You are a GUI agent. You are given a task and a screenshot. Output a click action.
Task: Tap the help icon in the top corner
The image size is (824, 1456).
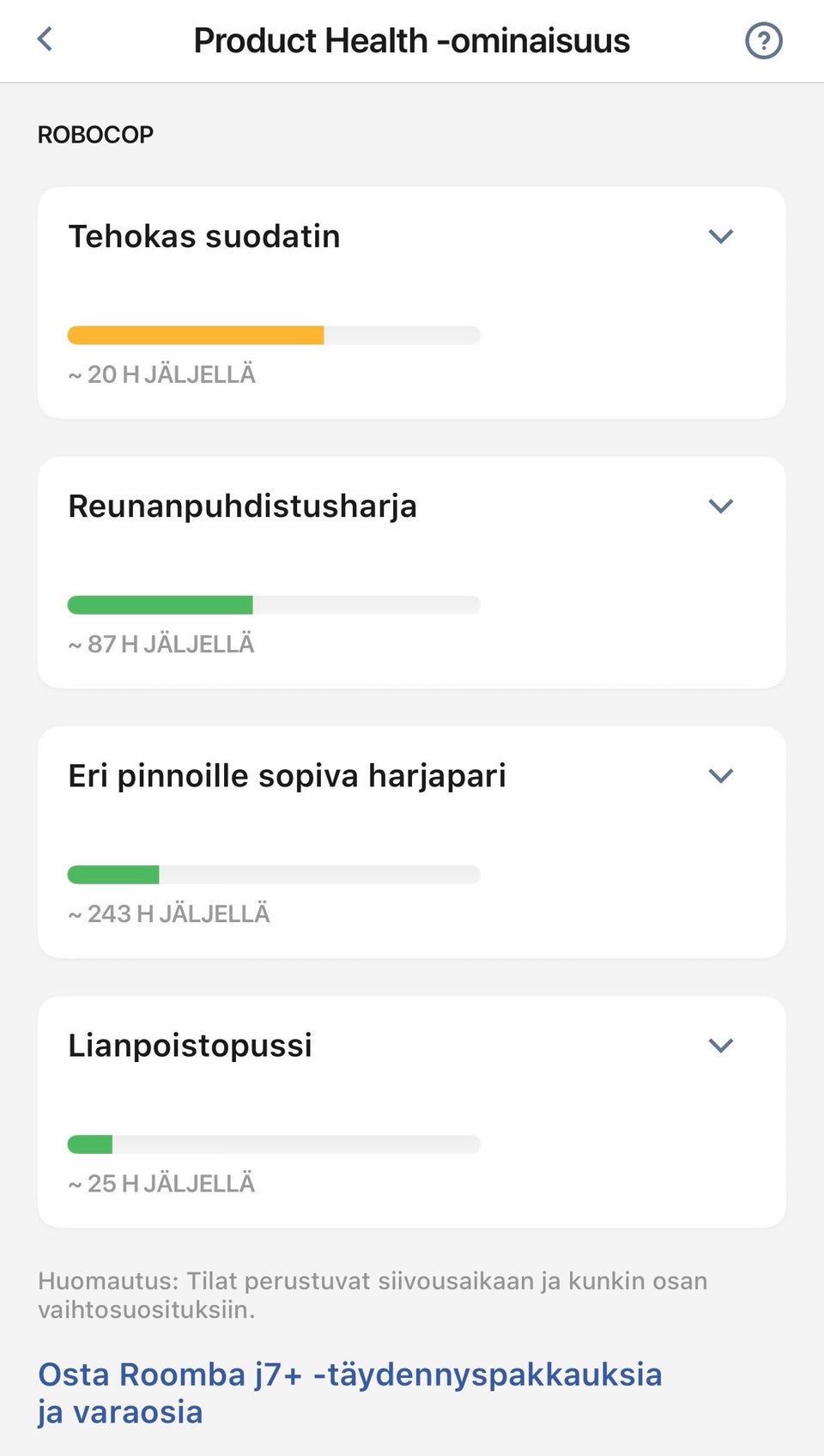(763, 39)
